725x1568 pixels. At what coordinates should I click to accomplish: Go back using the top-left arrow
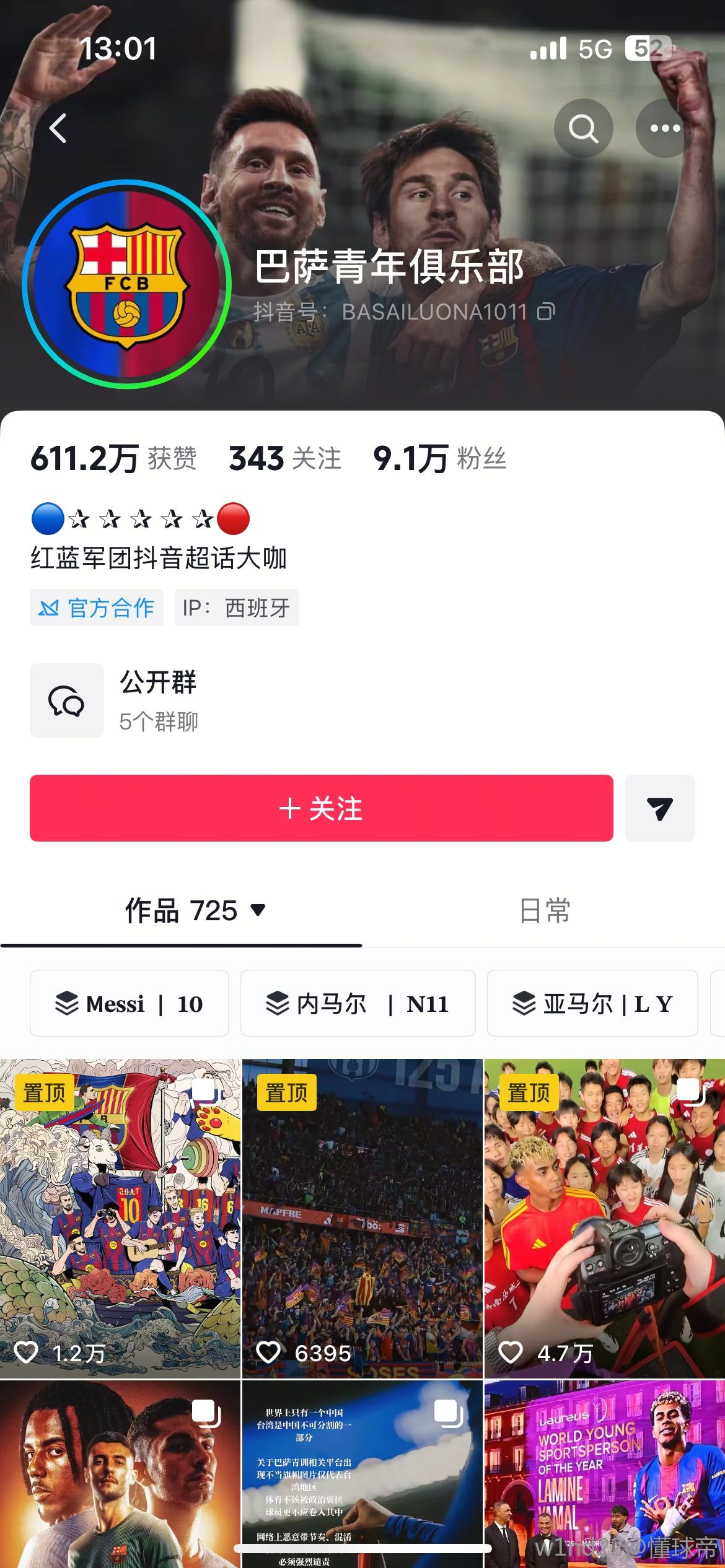(x=58, y=128)
